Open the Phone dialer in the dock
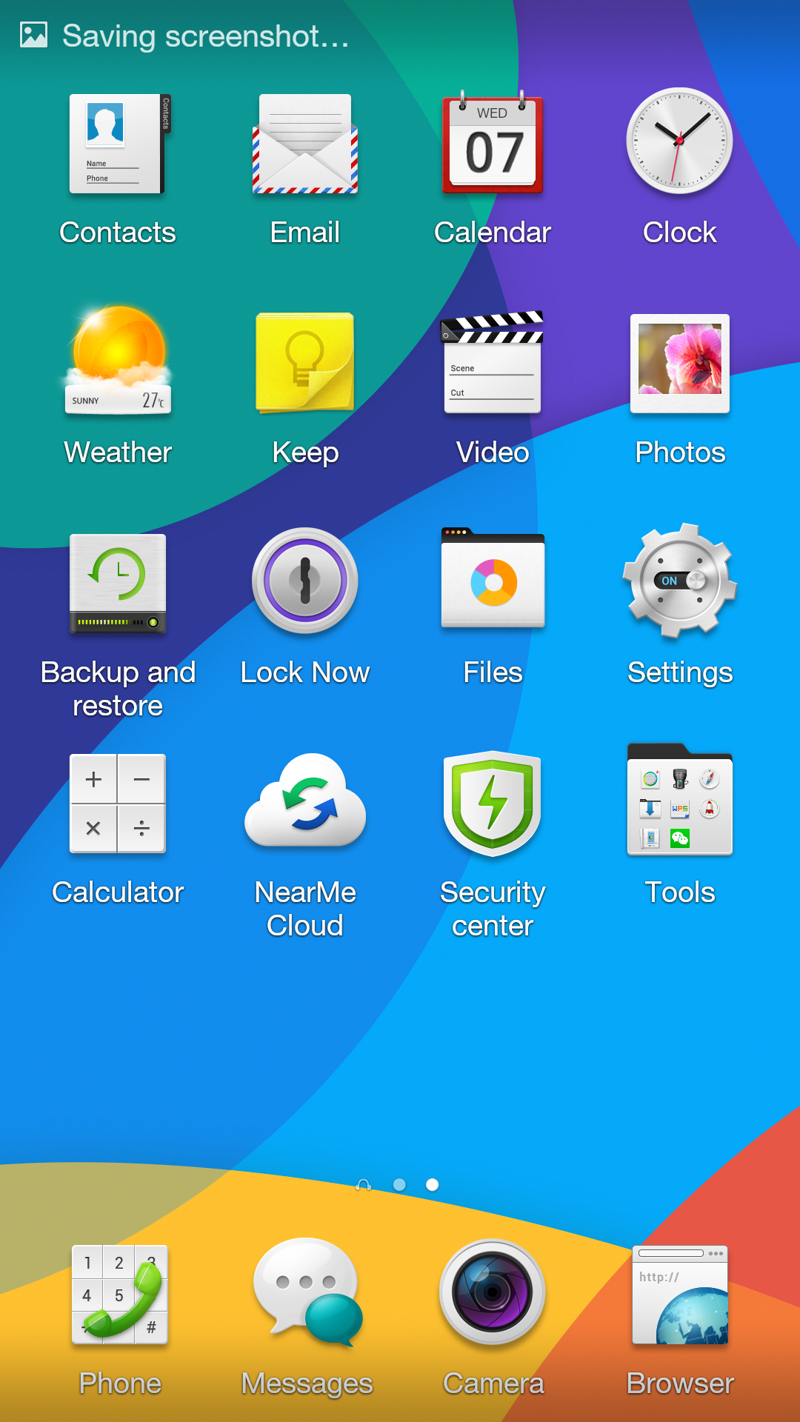800x1422 pixels. (x=120, y=1295)
